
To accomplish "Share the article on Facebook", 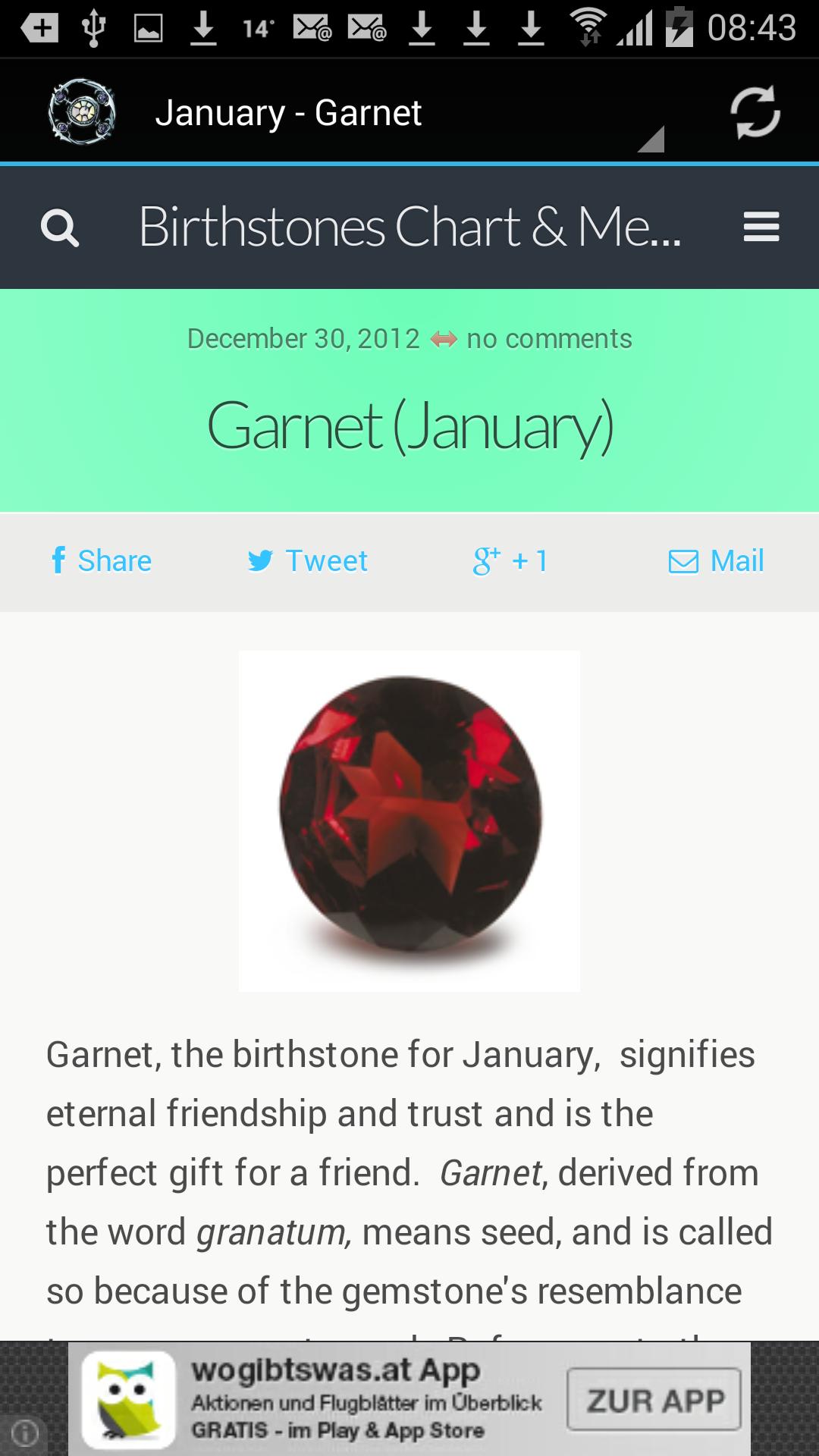I will [x=101, y=561].
